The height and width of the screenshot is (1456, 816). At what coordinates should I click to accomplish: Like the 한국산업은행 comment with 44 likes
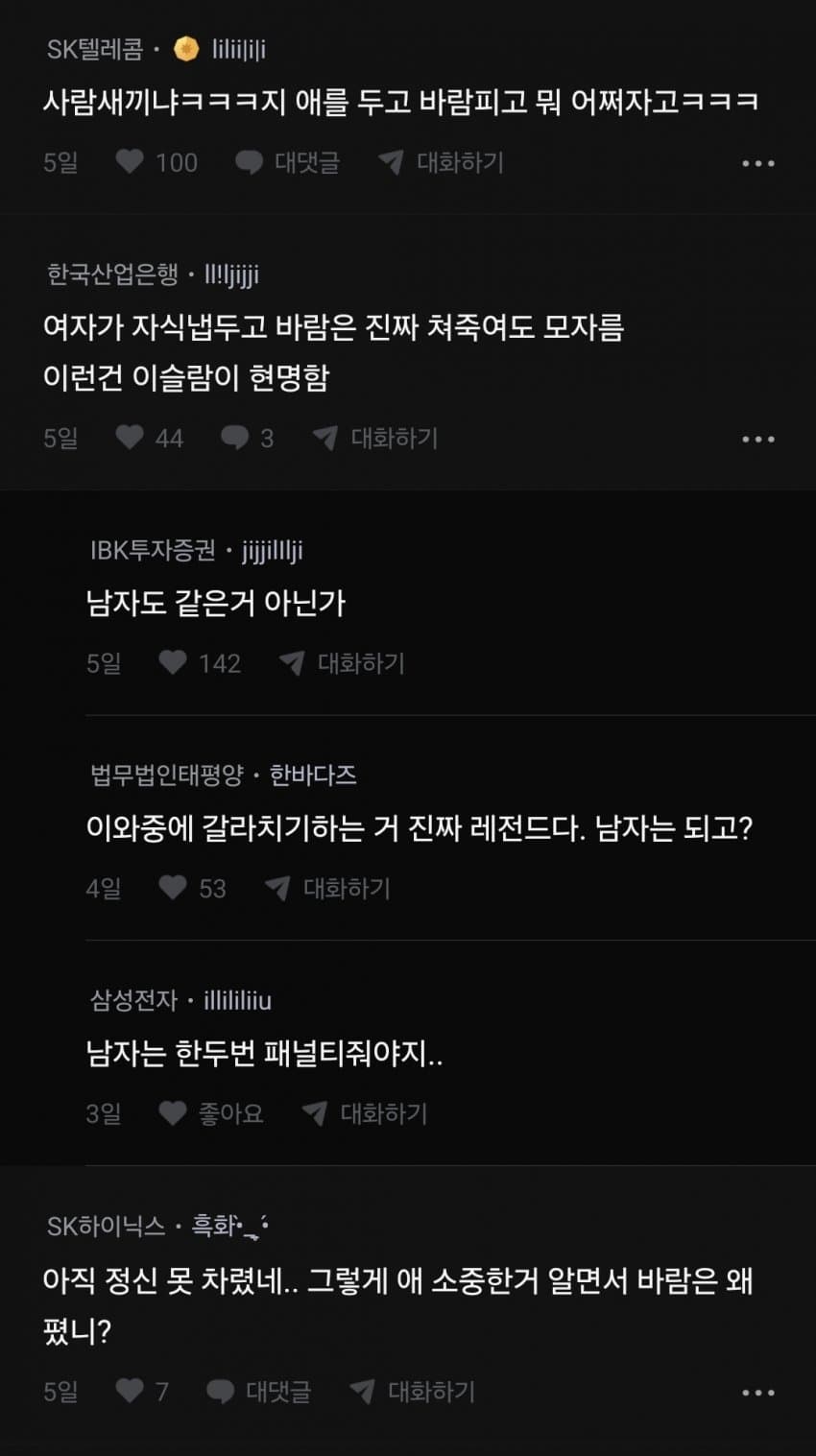(x=131, y=438)
